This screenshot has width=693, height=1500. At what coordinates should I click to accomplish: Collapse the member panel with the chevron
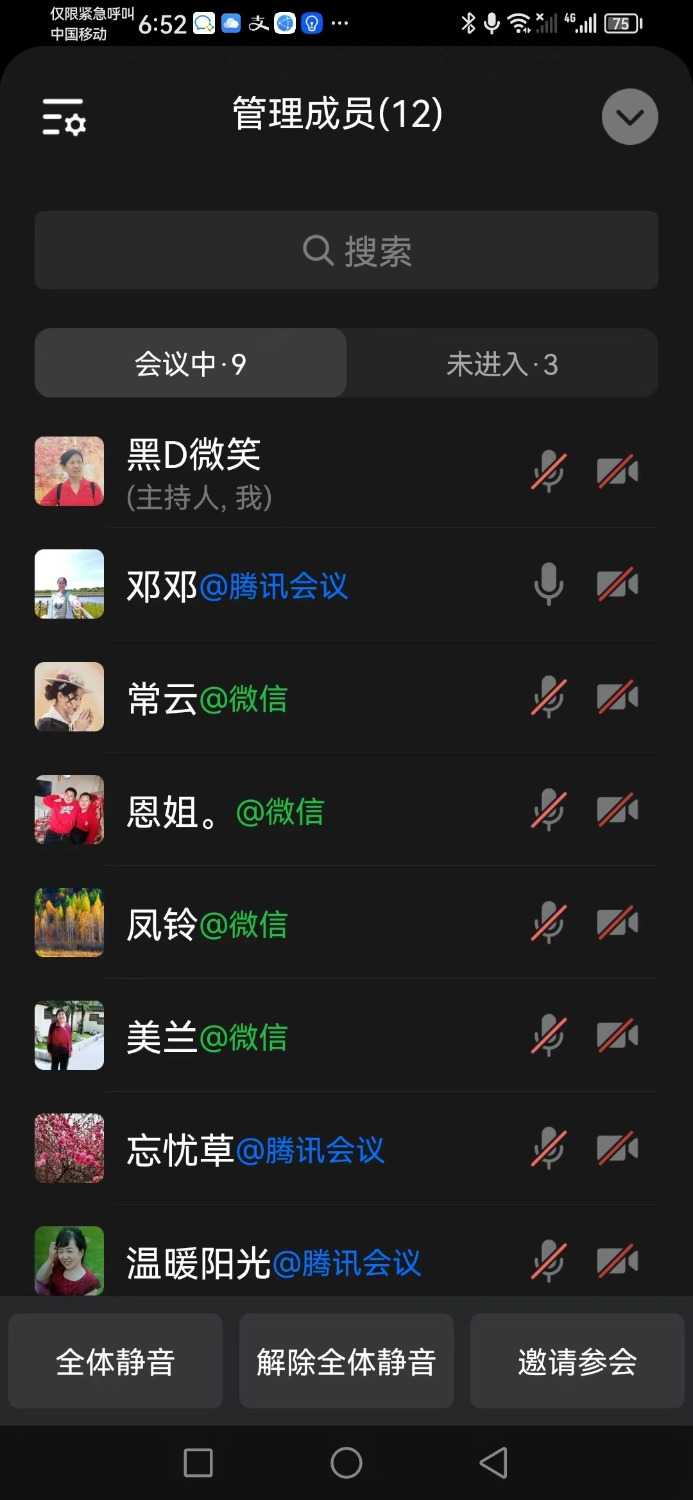pyautogui.click(x=629, y=117)
